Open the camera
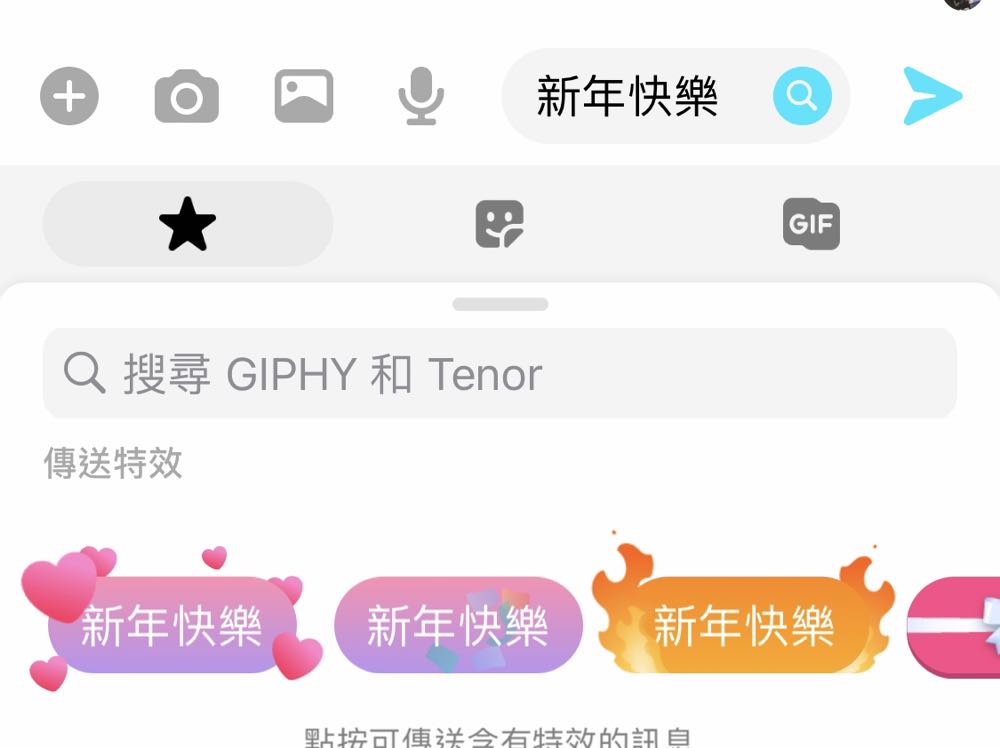 (186, 97)
